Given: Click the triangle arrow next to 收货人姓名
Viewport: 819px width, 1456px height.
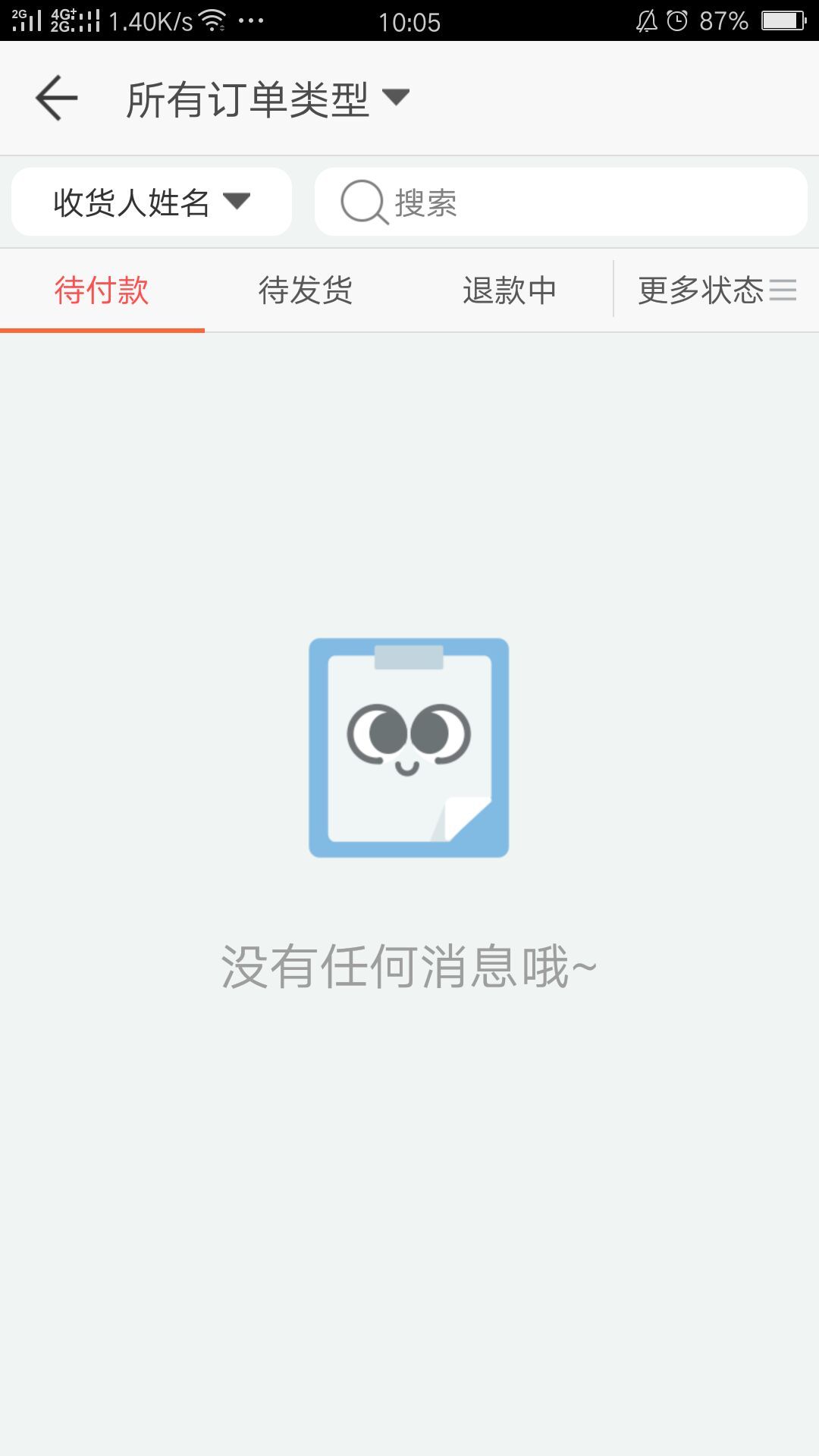Looking at the screenshot, I should point(239,201).
